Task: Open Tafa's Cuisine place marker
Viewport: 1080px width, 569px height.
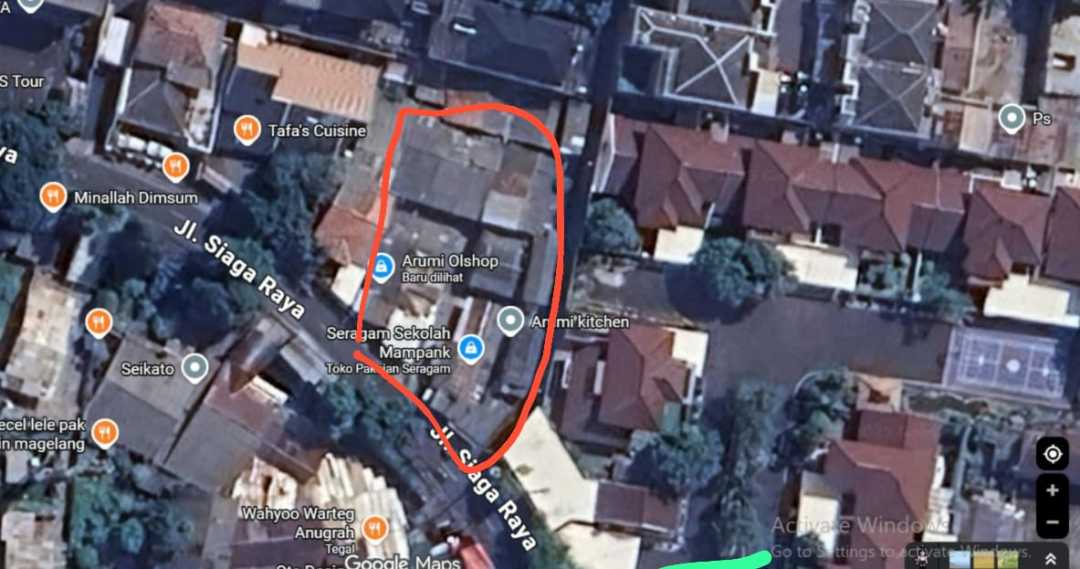Action: click(x=247, y=130)
